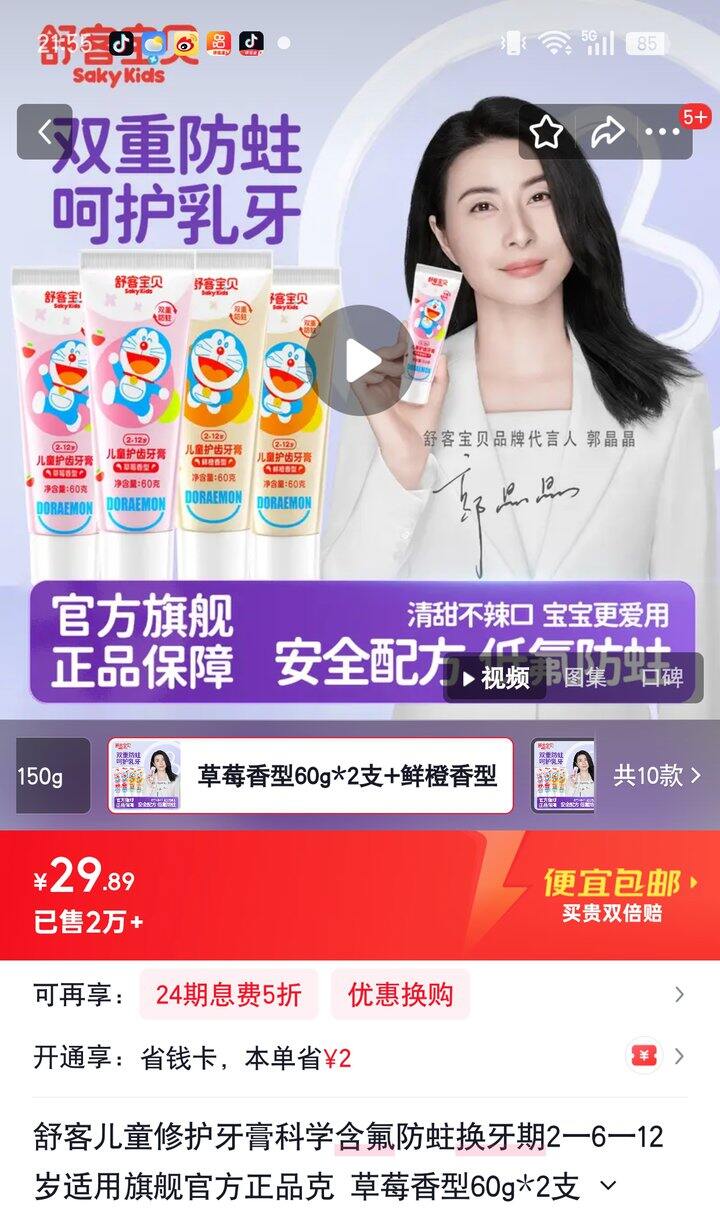This screenshot has height=1210, width=720.
Task: Go back using the back arrow
Action: (44, 132)
